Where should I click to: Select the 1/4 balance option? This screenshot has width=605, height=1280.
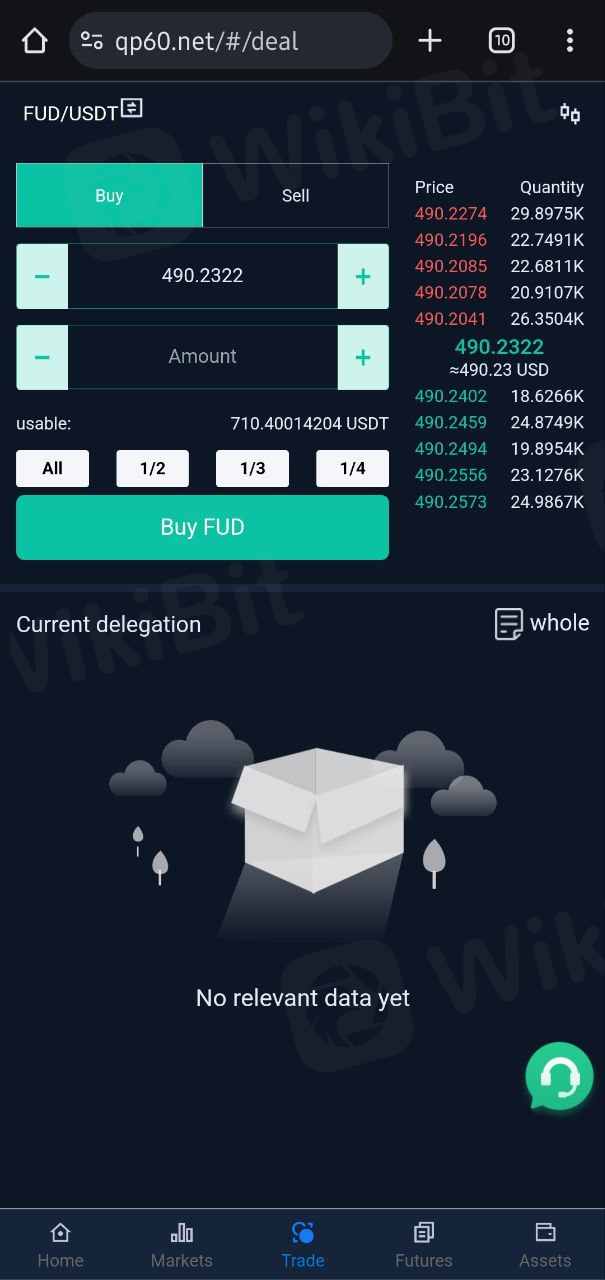click(353, 468)
